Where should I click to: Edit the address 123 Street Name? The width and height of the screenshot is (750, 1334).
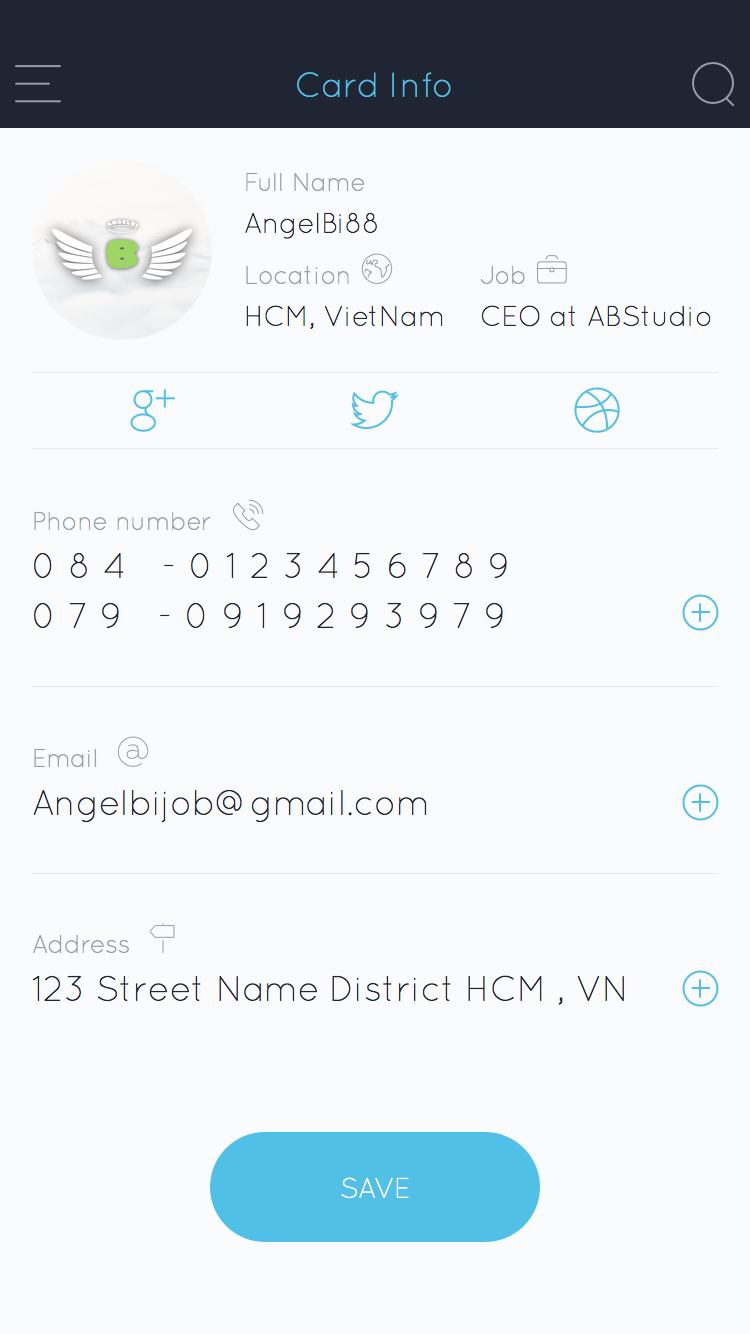(x=330, y=990)
